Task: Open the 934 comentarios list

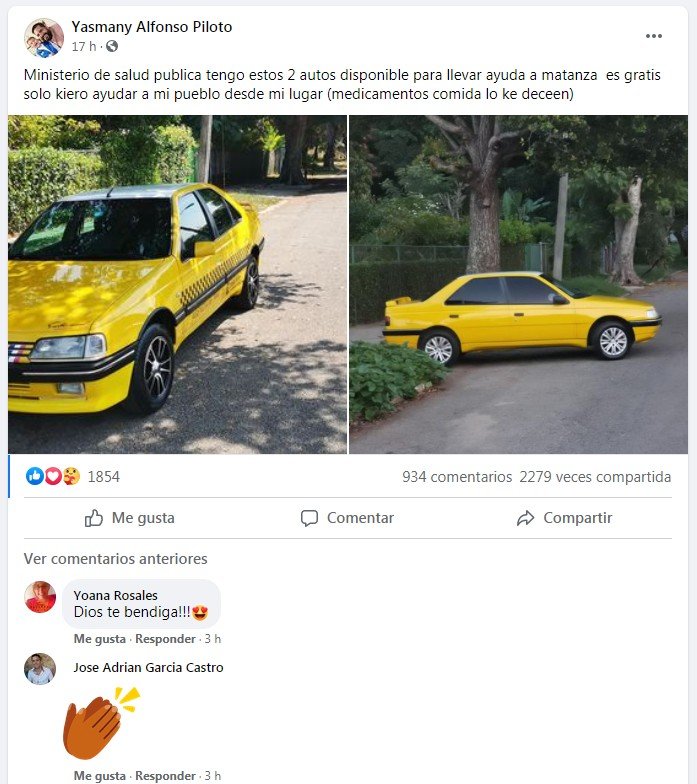Action: pyautogui.click(x=456, y=477)
